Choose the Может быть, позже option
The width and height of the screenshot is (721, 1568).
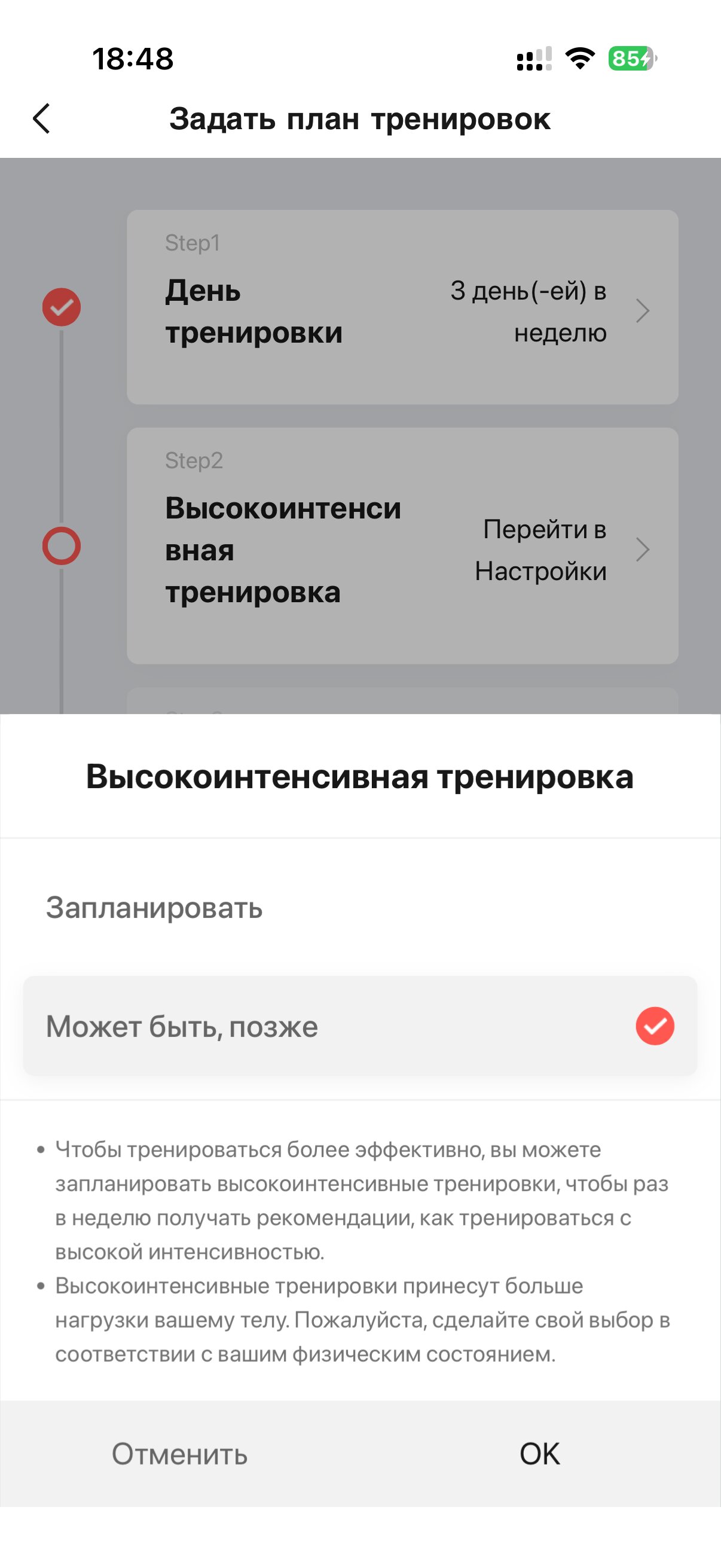click(x=359, y=1026)
